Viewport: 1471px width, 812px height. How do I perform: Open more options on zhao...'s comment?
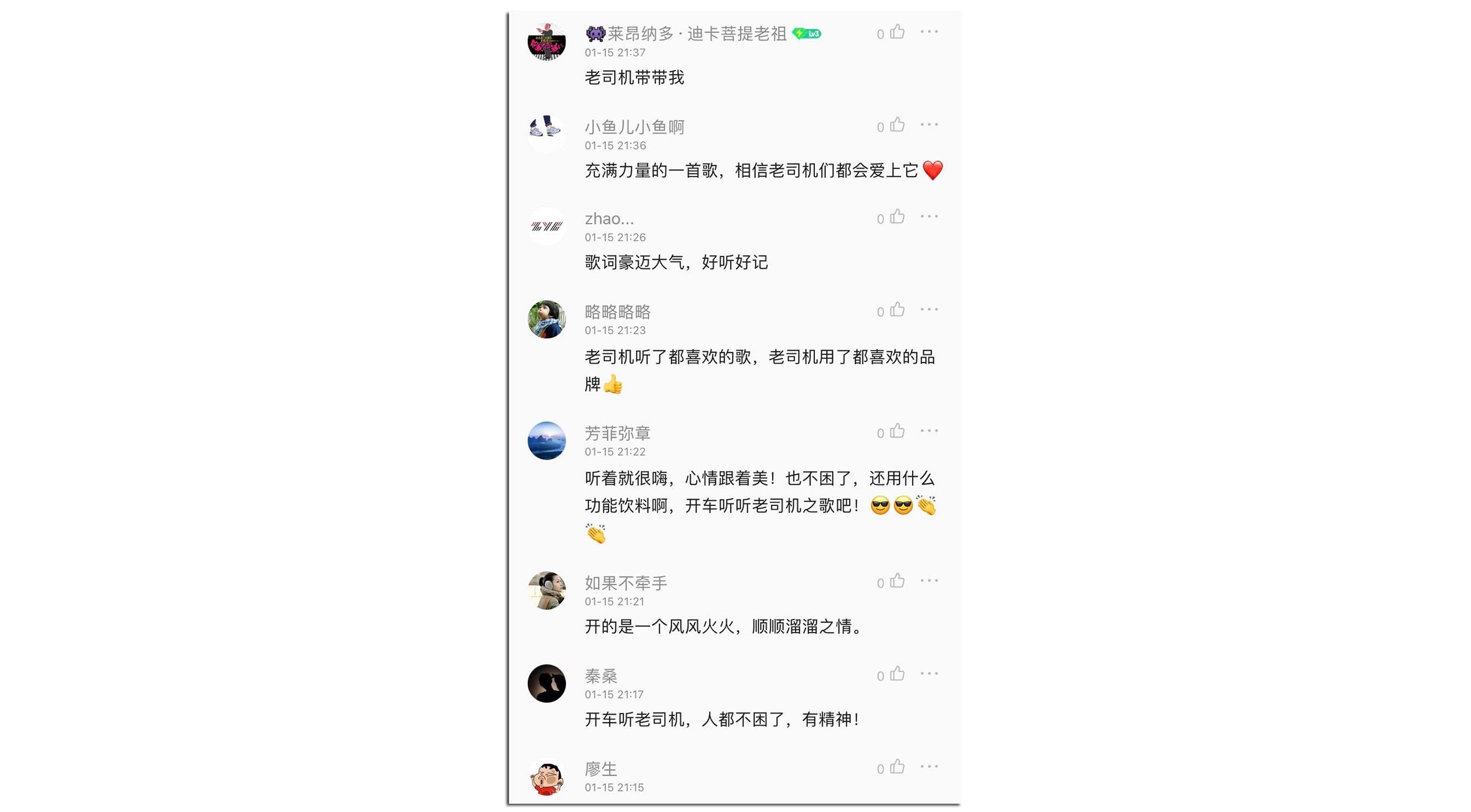tap(929, 217)
